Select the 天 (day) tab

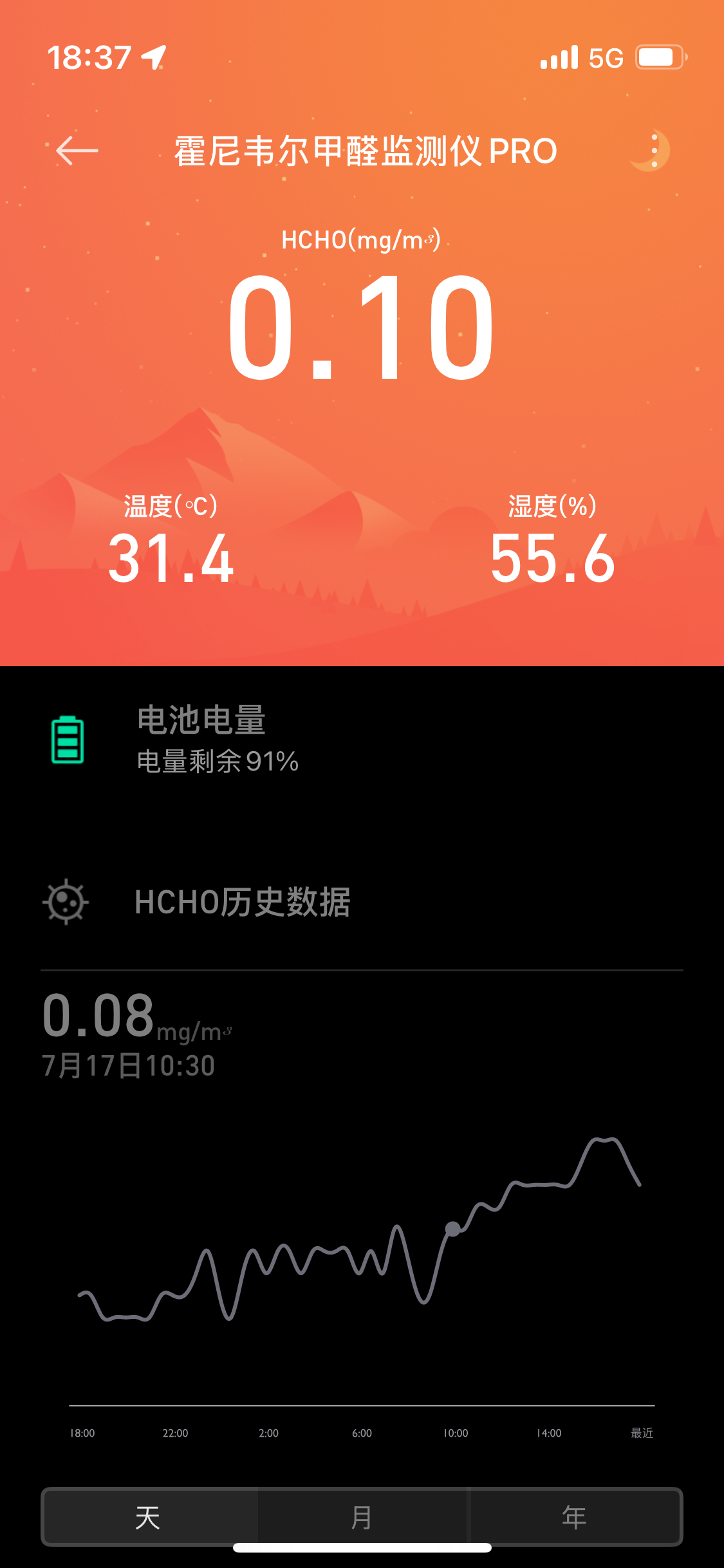(149, 1517)
